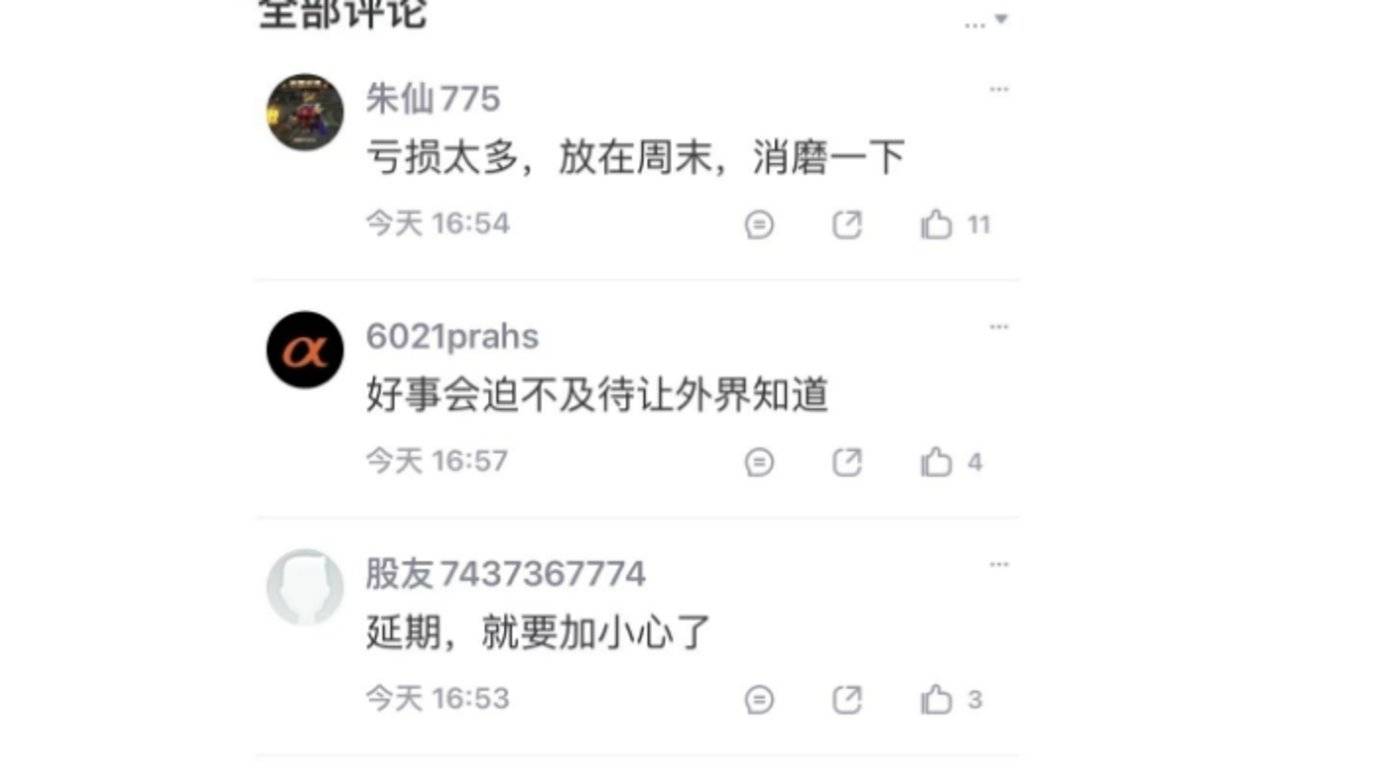Open 股友7437367774's profile avatar
The width and height of the screenshot is (1399, 779).
(305, 587)
